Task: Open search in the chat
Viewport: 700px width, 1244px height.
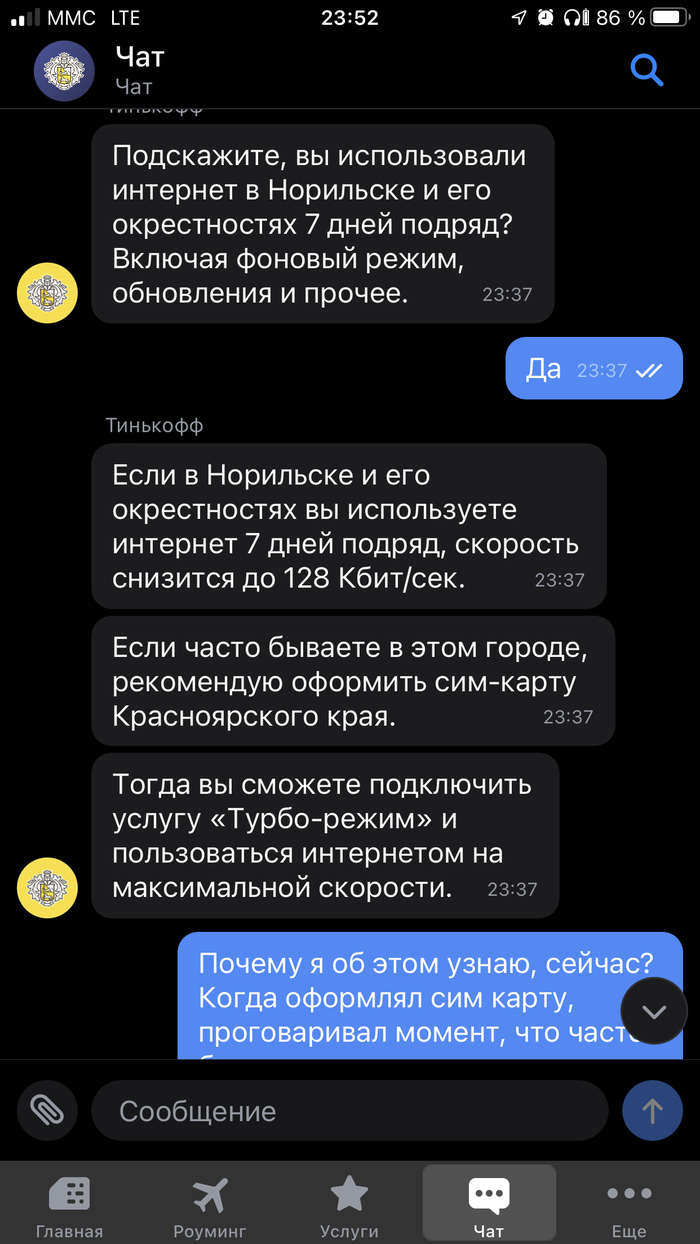Action: 647,70
